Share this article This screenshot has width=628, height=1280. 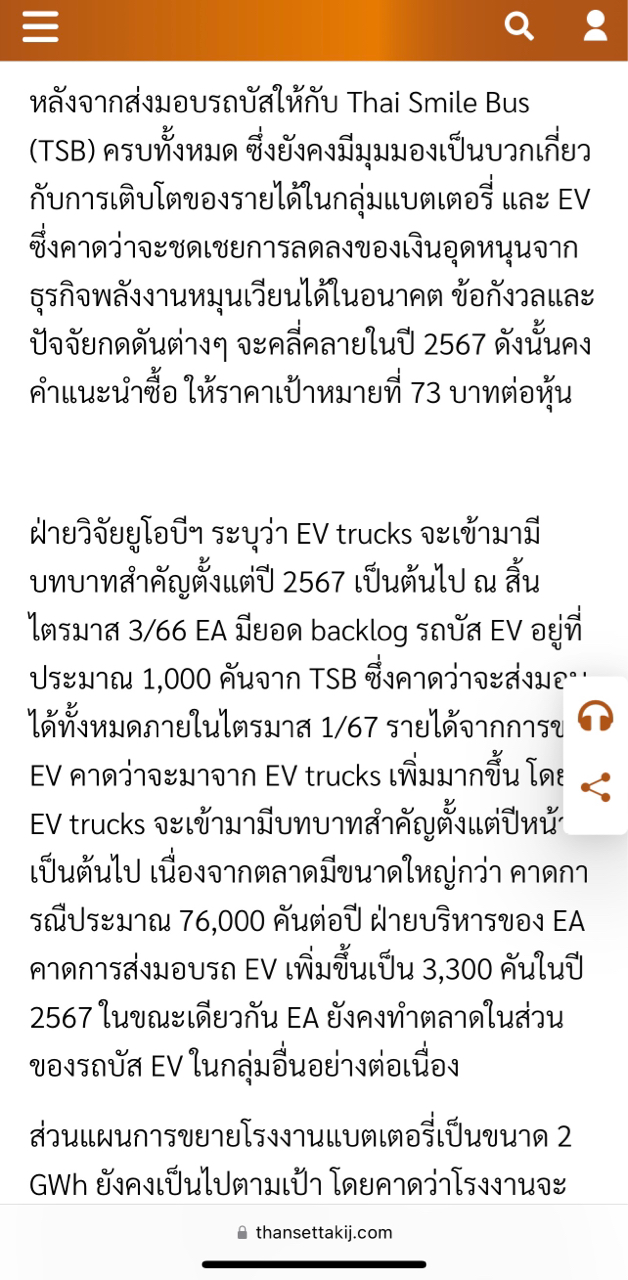(x=596, y=787)
